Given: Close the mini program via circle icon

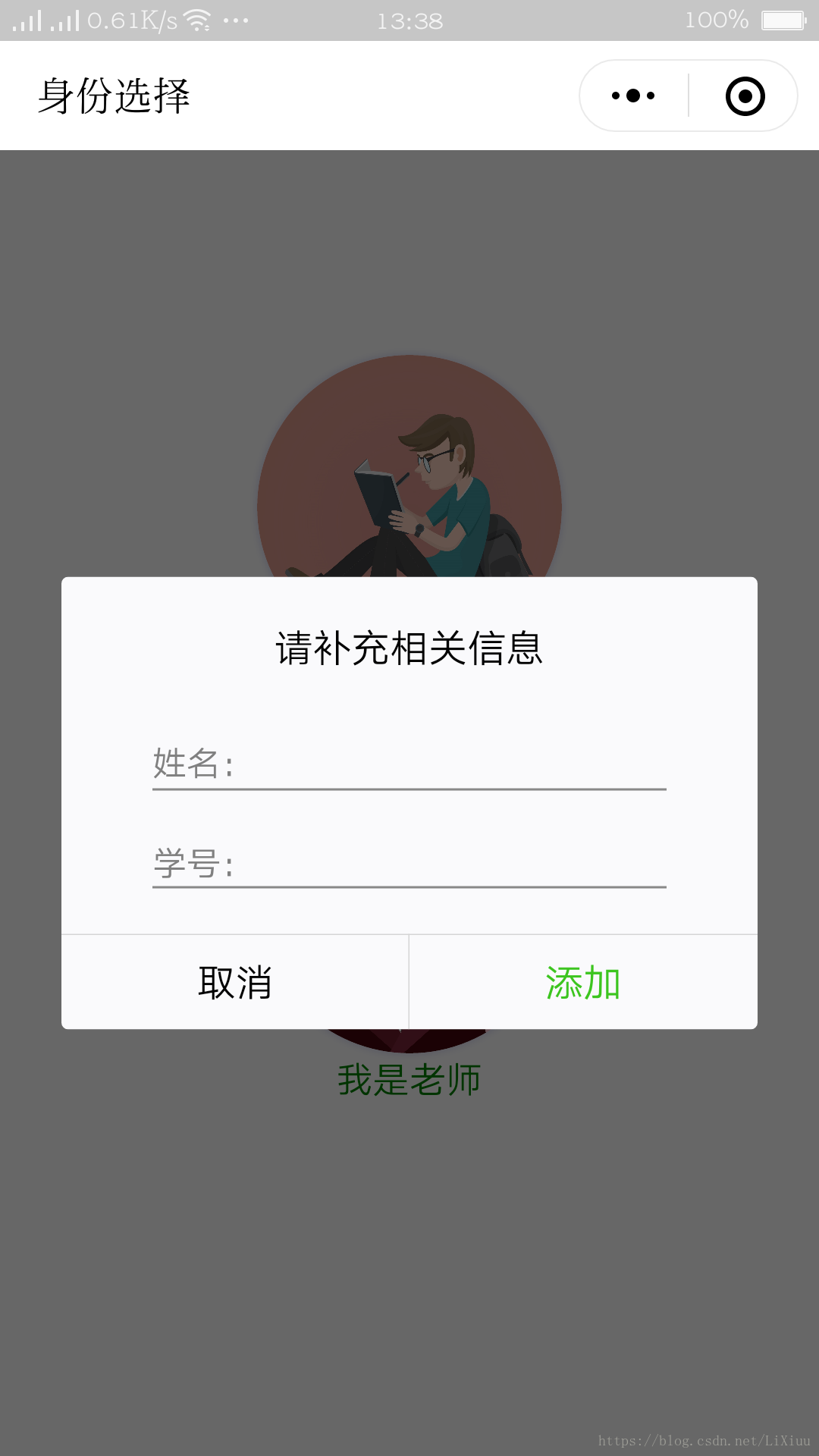Looking at the screenshot, I should (745, 96).
